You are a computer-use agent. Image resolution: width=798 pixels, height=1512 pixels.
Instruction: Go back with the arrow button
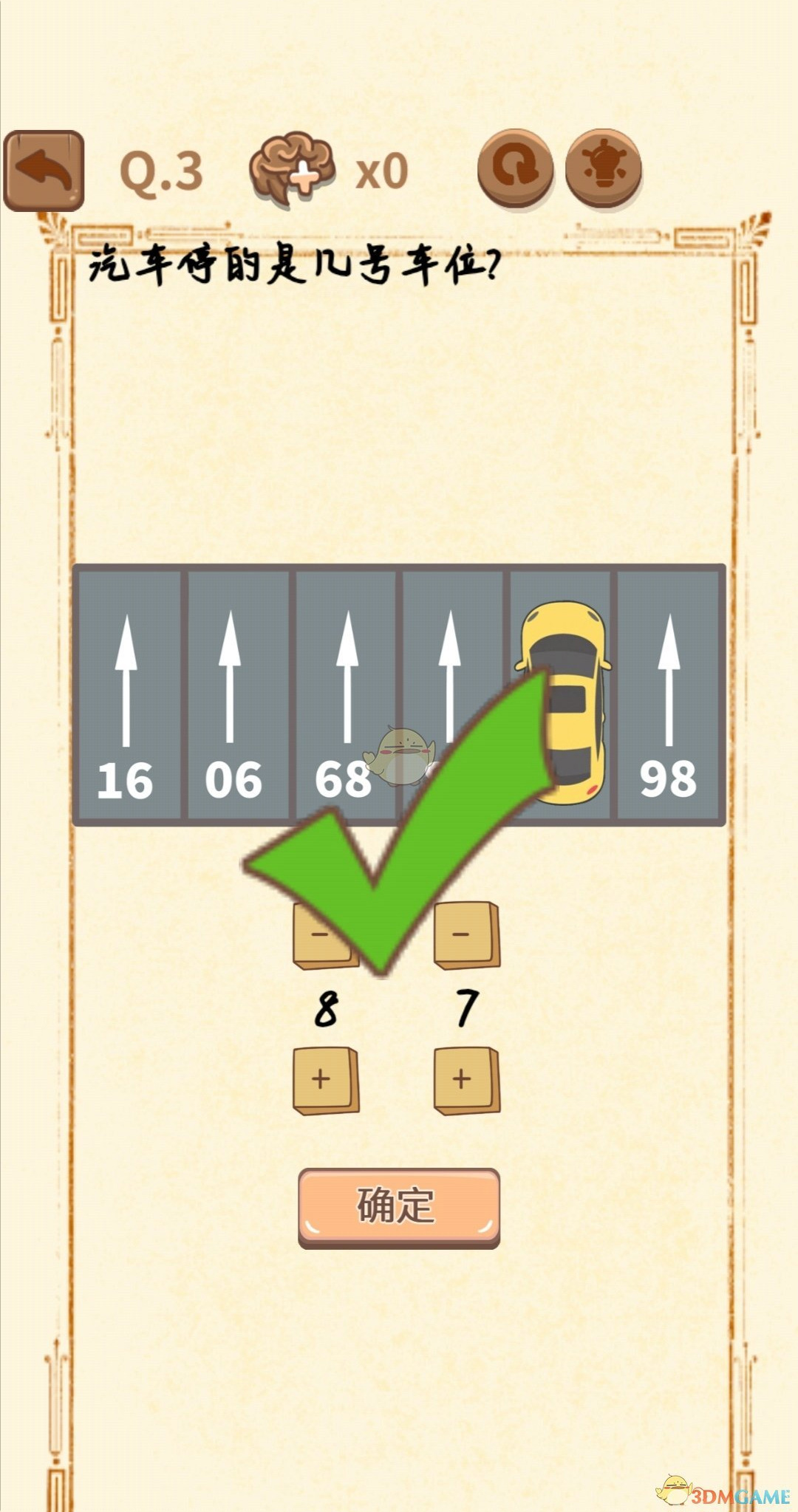click(44, 171)
